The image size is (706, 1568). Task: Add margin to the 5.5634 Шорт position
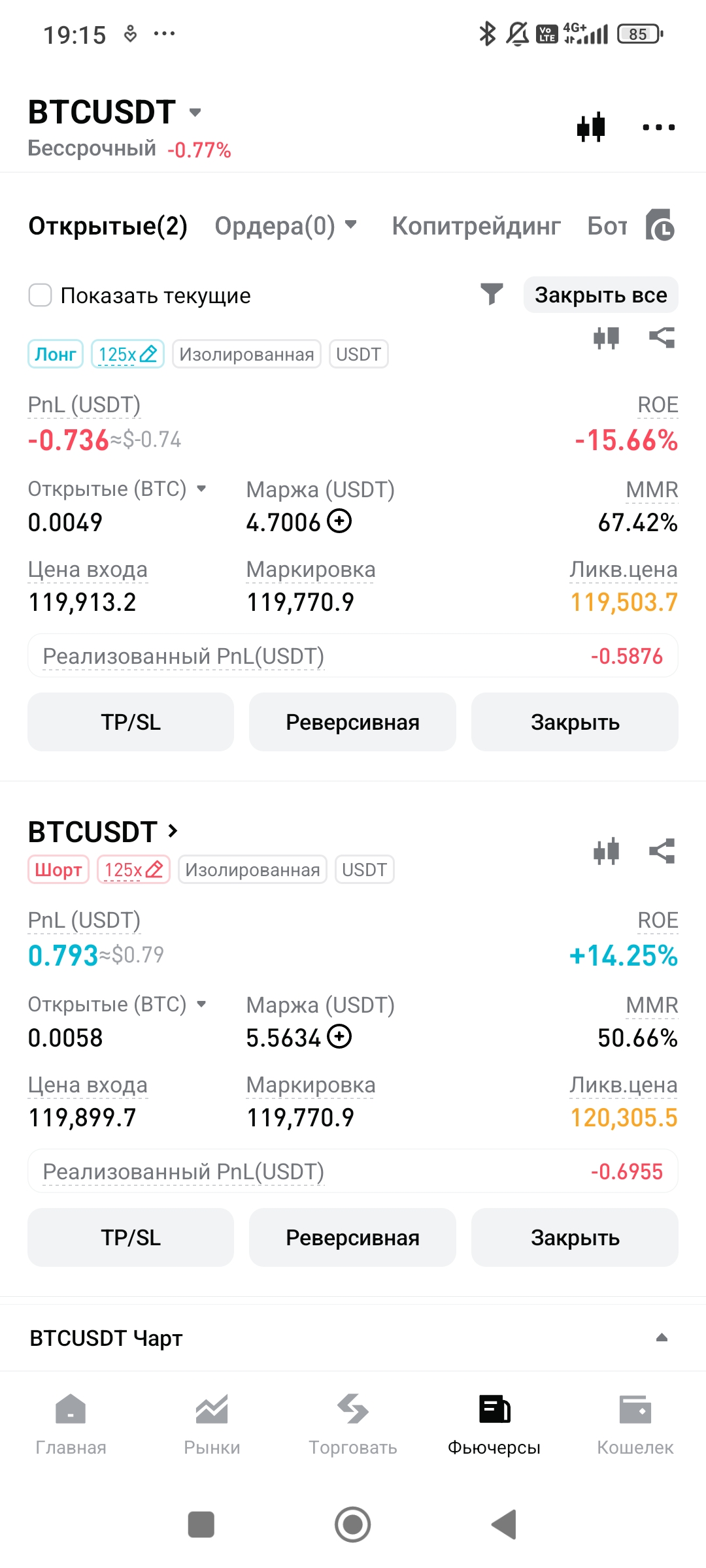(x=339, y=1037)
